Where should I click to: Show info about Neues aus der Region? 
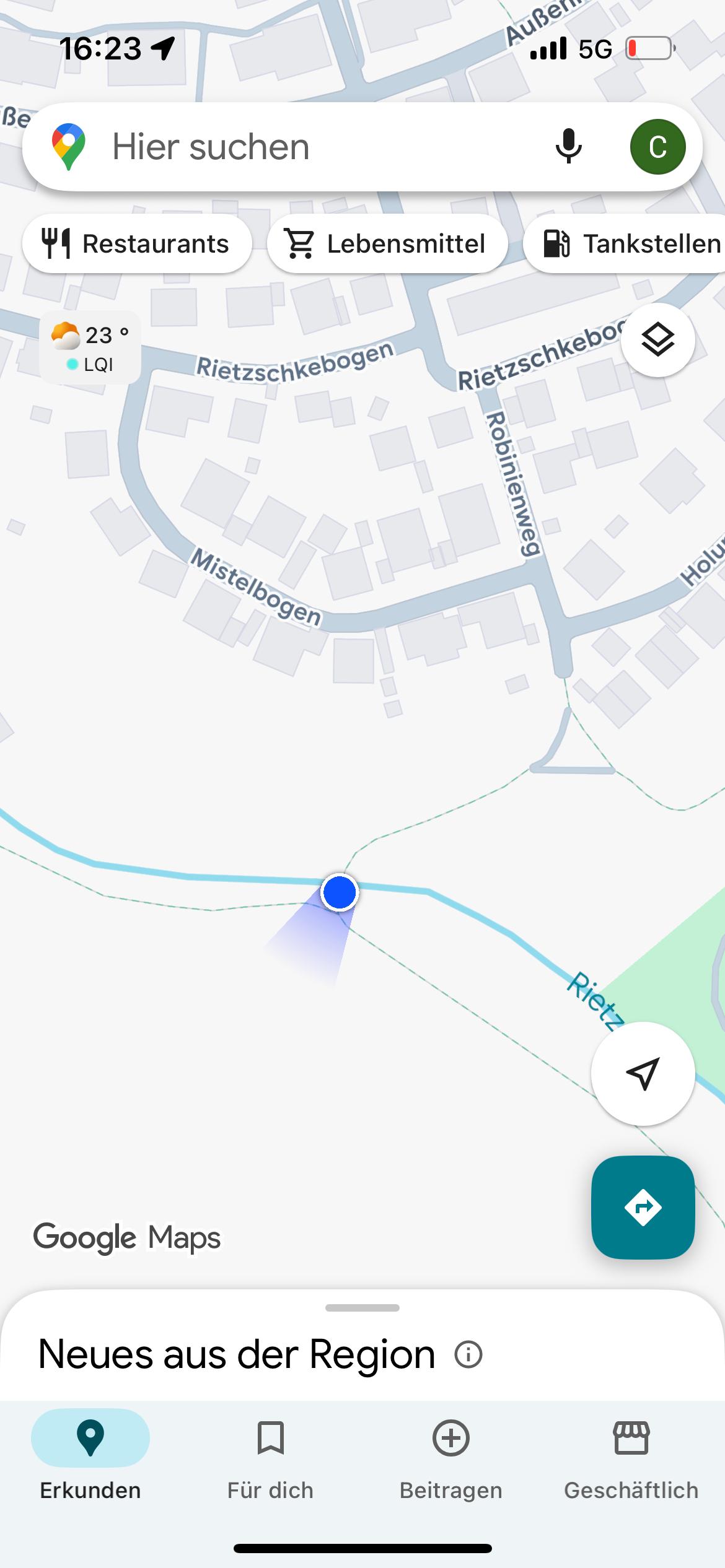[468, 1354]
